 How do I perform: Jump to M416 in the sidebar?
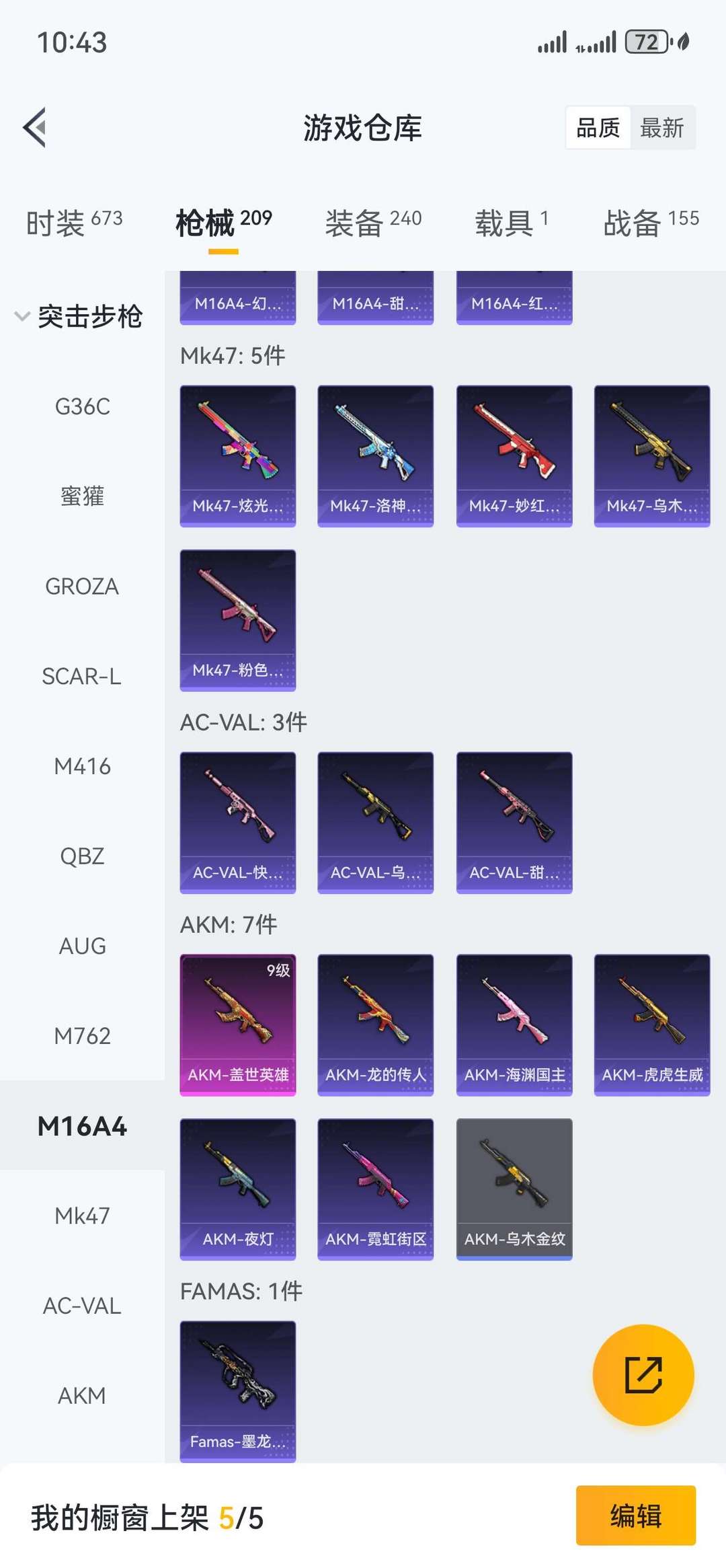82,766
